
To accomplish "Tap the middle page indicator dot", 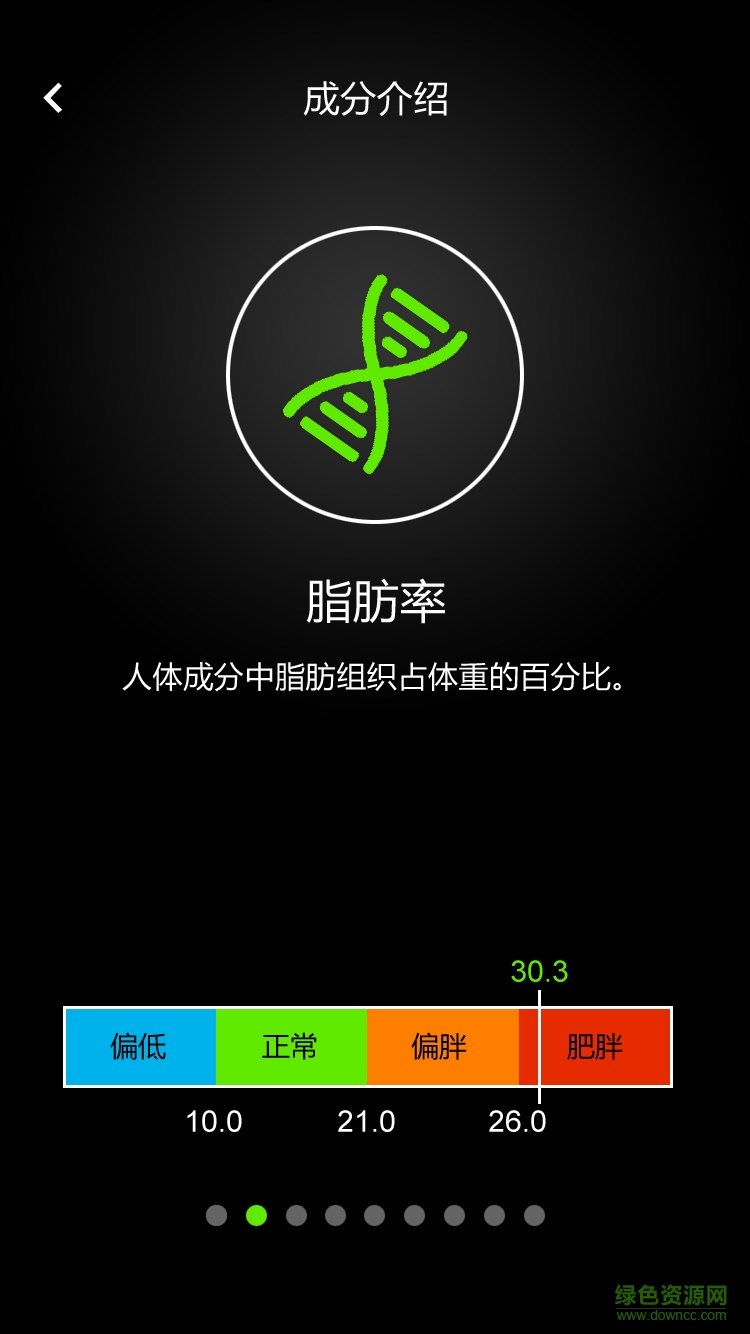I will click(x=375, y=1217).
